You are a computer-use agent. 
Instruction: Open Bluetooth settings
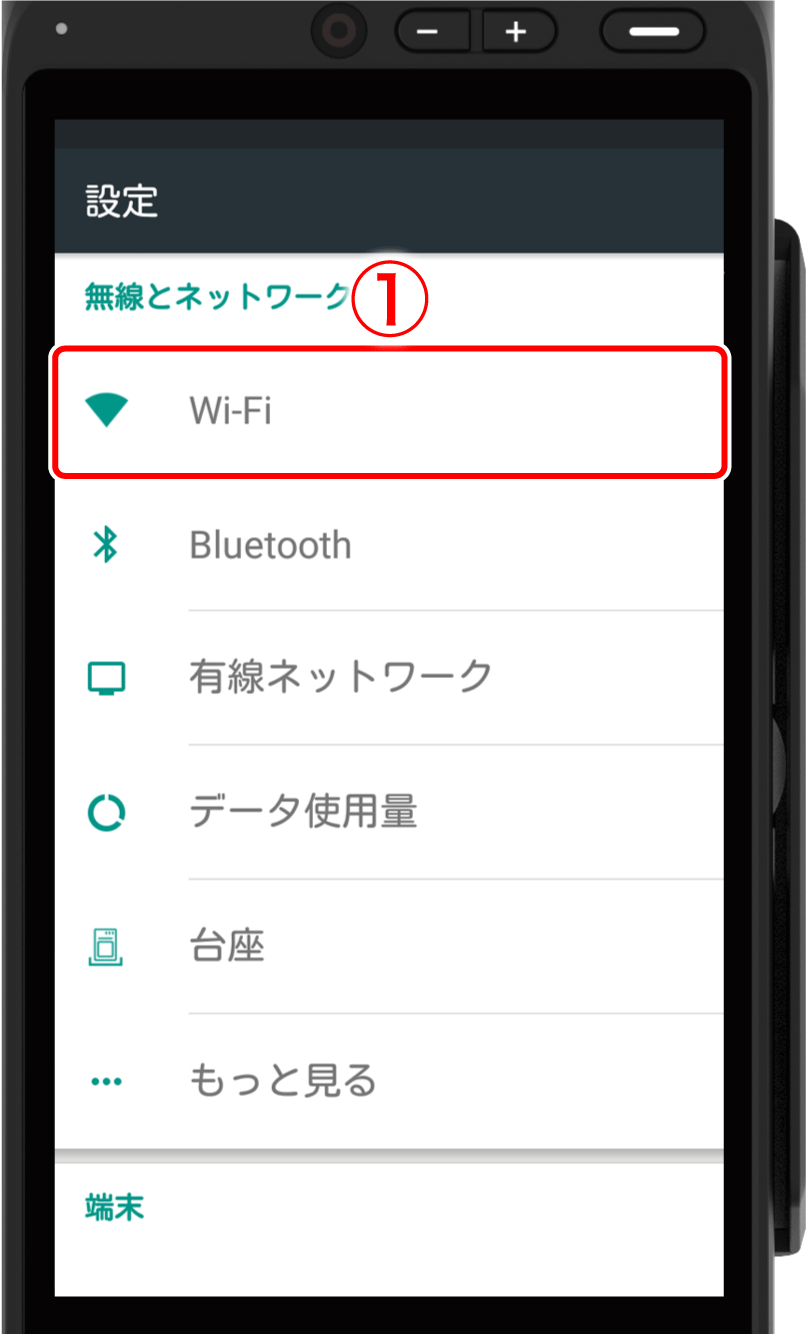[388, 545]
